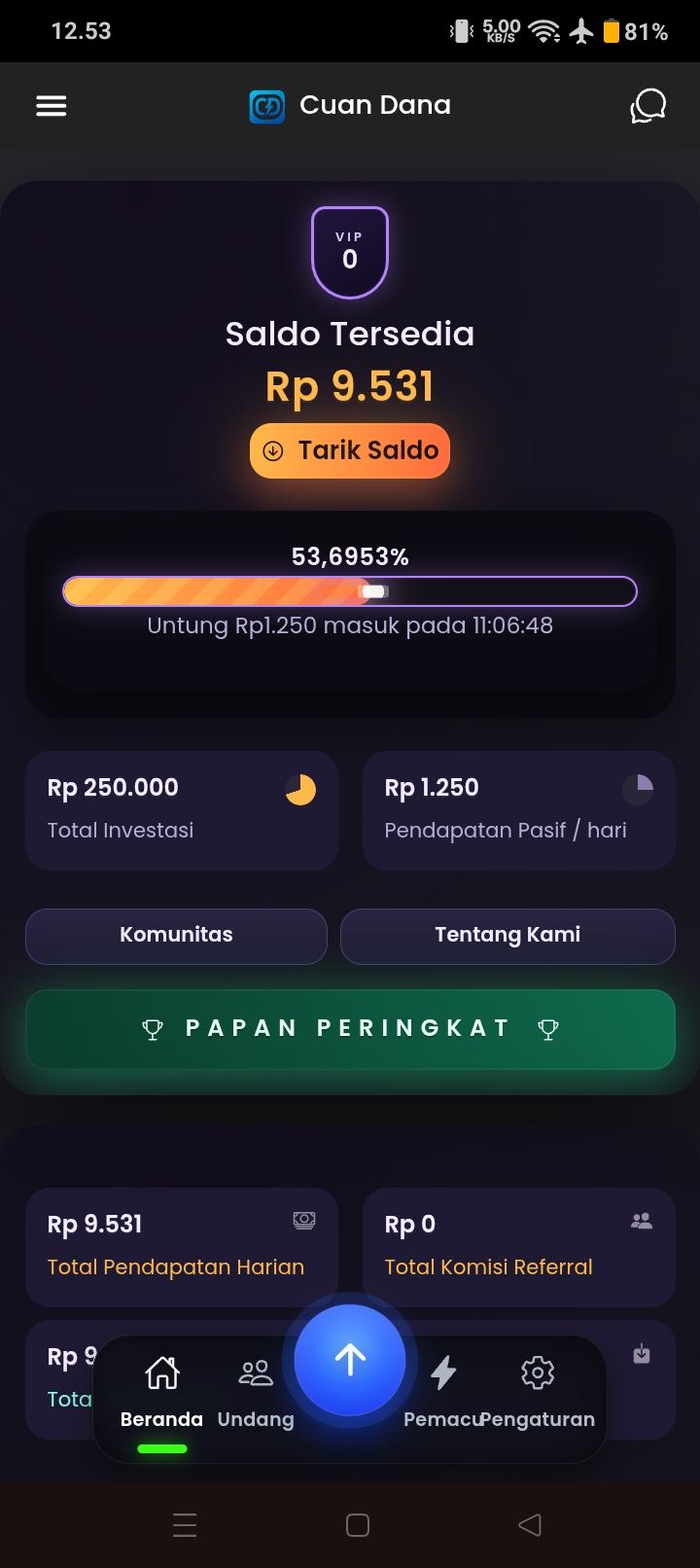This screenshot has width=700, height=1568.
Task: Open the chat support icon
Action: pos(647,106)
